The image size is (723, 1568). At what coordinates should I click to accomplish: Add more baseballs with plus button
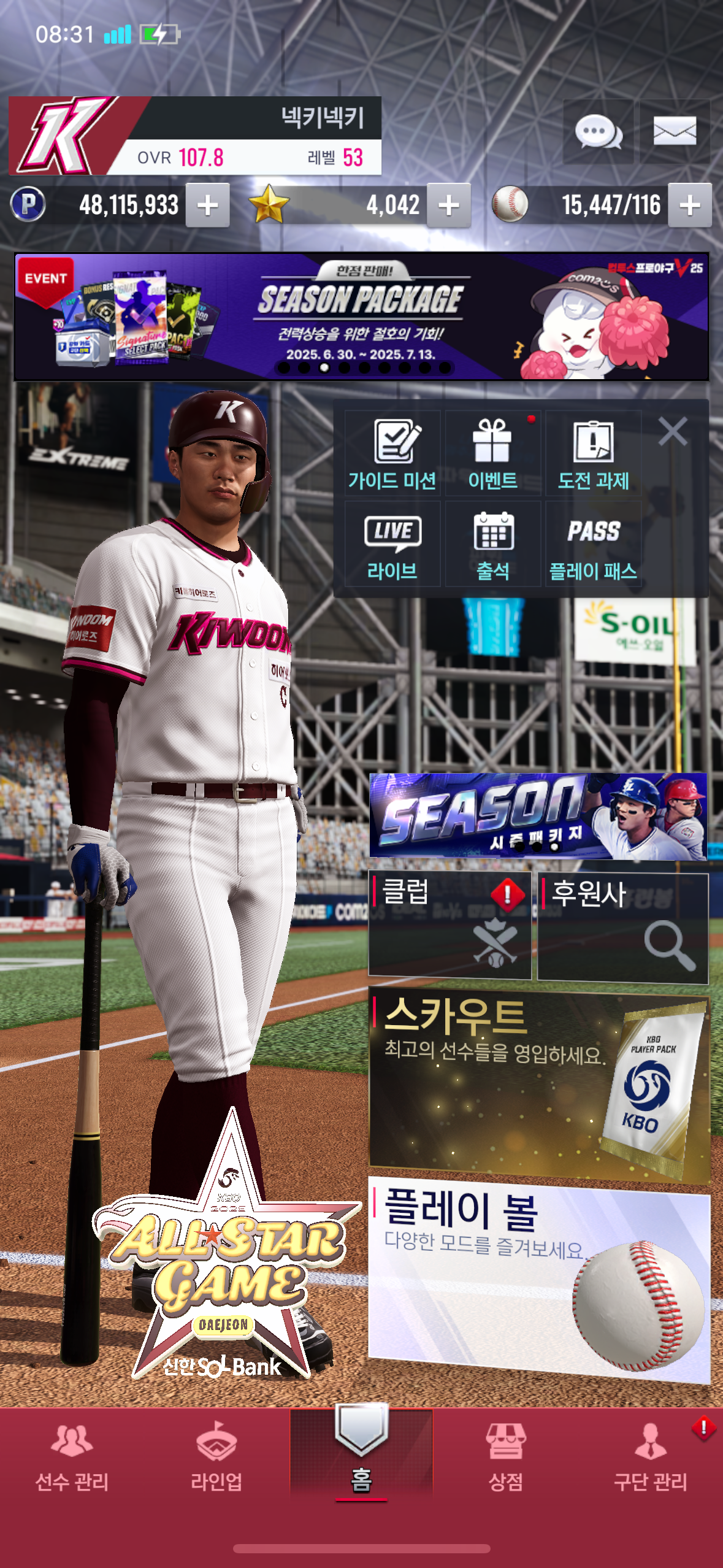tap(690, 206)
